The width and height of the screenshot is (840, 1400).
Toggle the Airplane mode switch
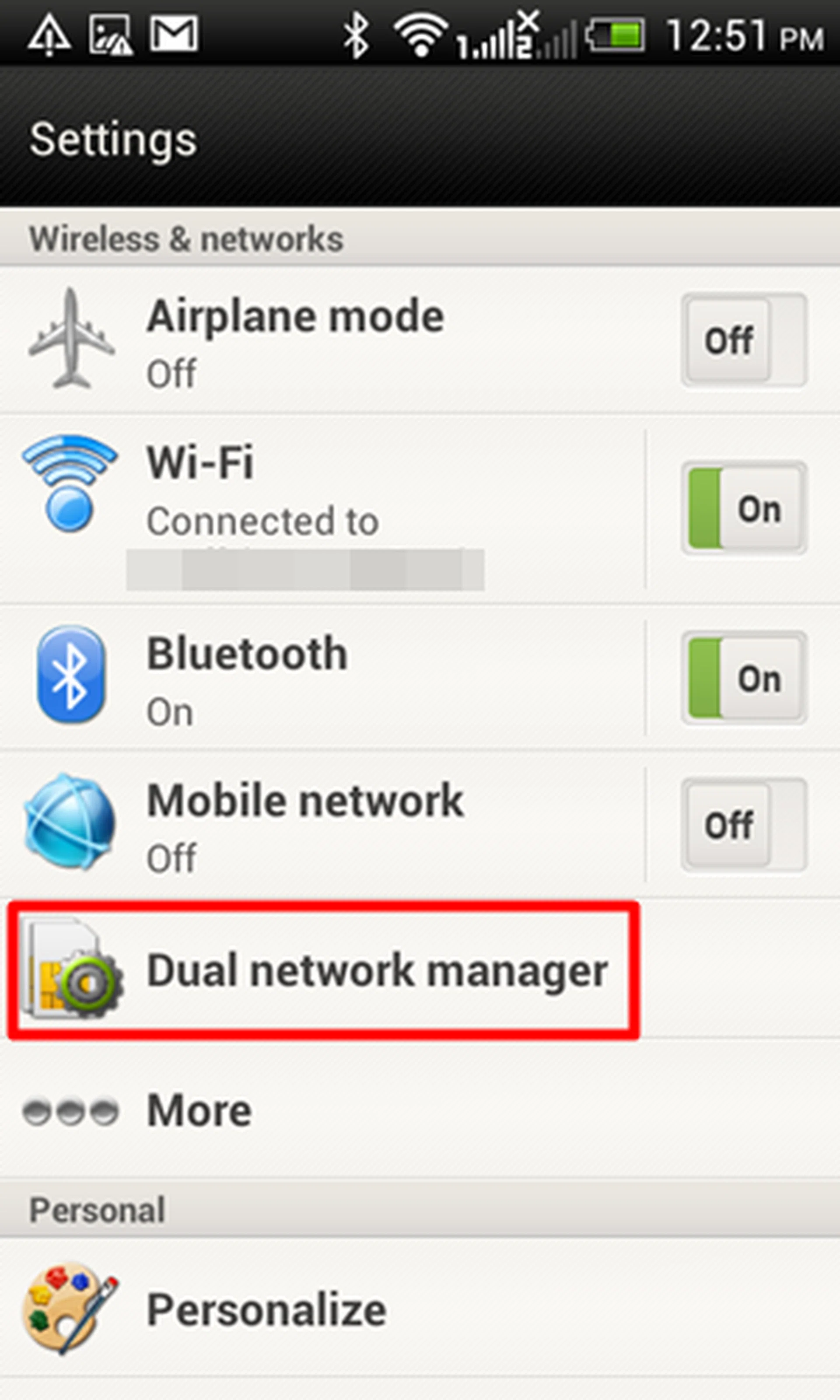coord(744,340)
